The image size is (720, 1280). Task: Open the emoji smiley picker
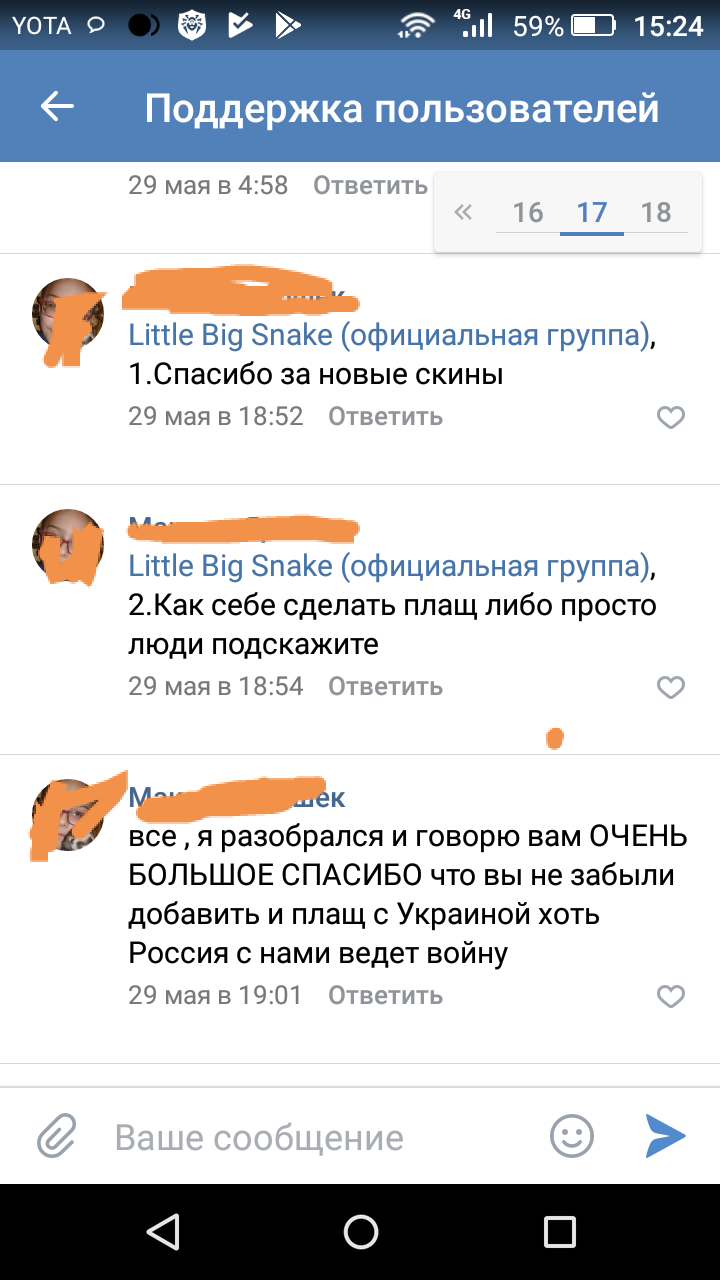tap(572, 1136)
